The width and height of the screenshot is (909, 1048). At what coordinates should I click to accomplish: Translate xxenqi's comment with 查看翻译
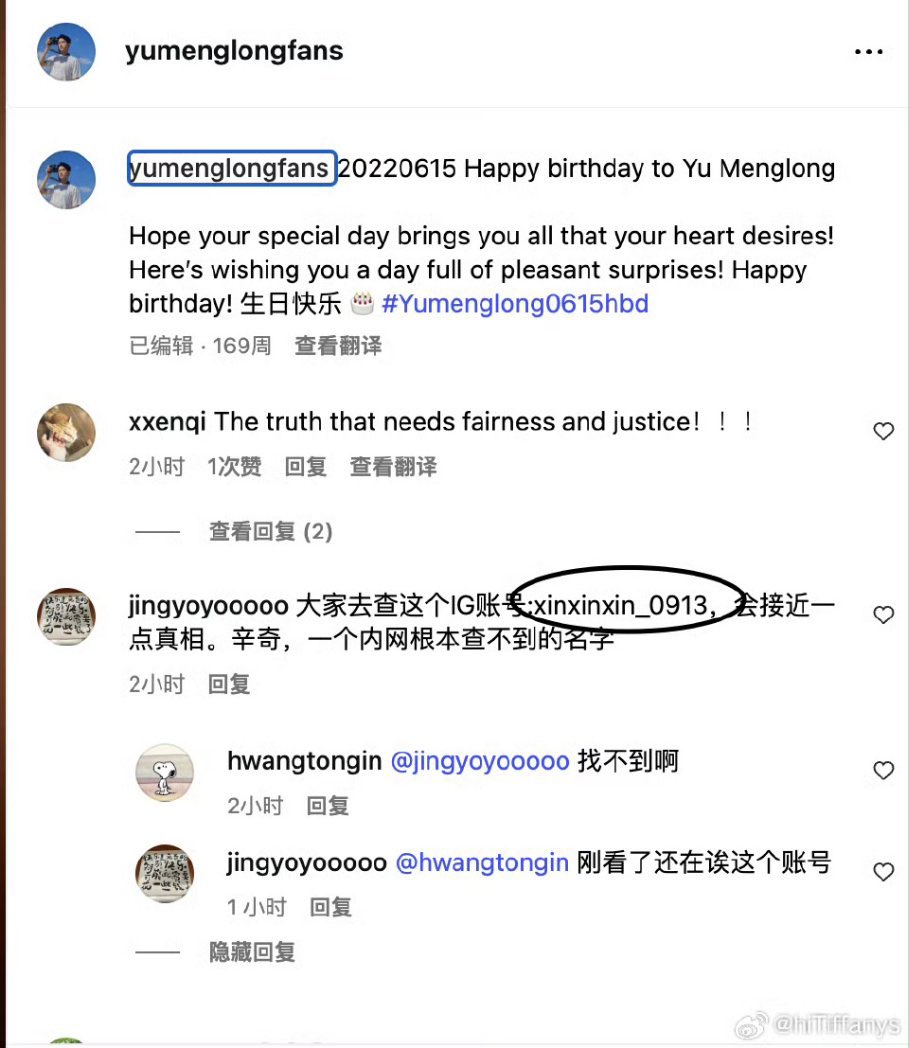(x=393, y=467)
